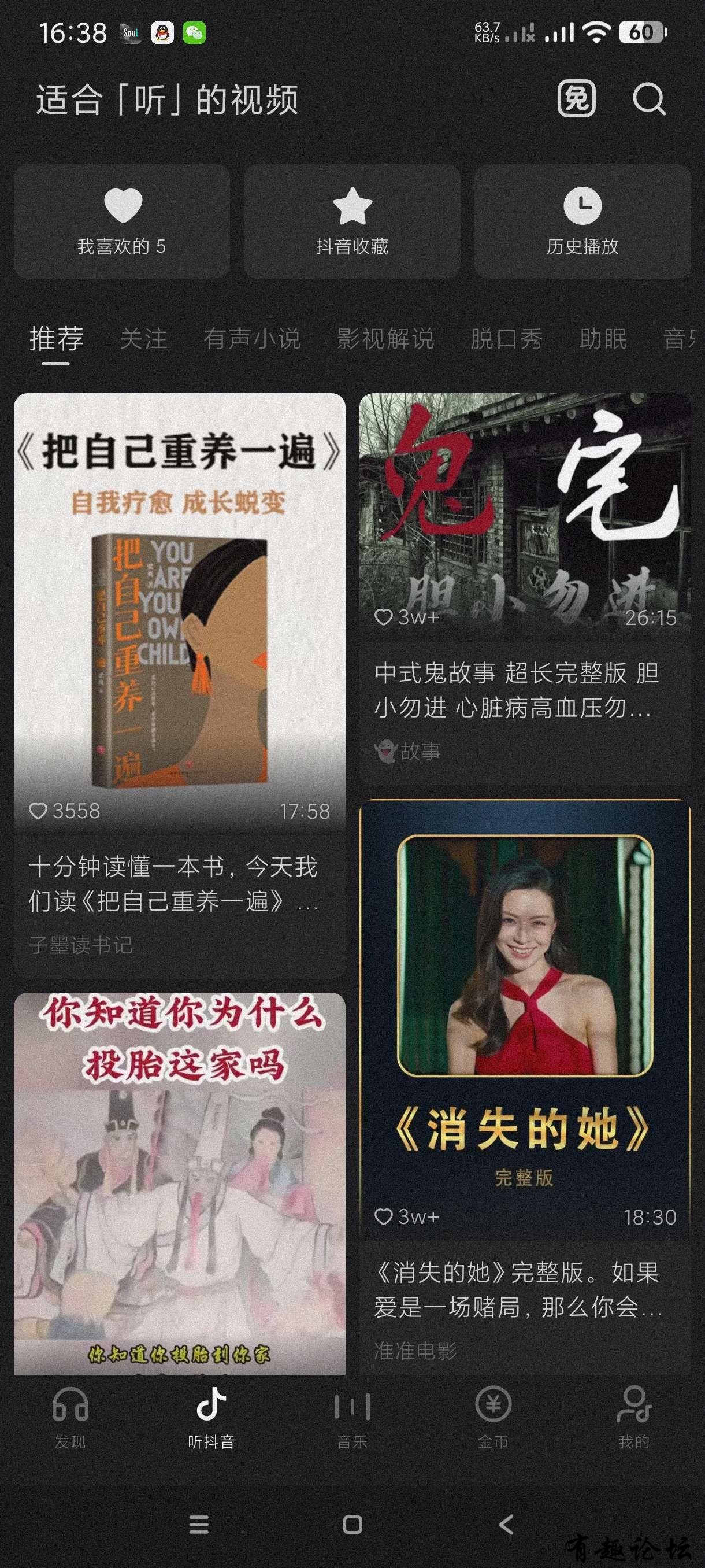Tap the 免 icon next to search
Screen dimensions: 705x1568
(576, 99)
